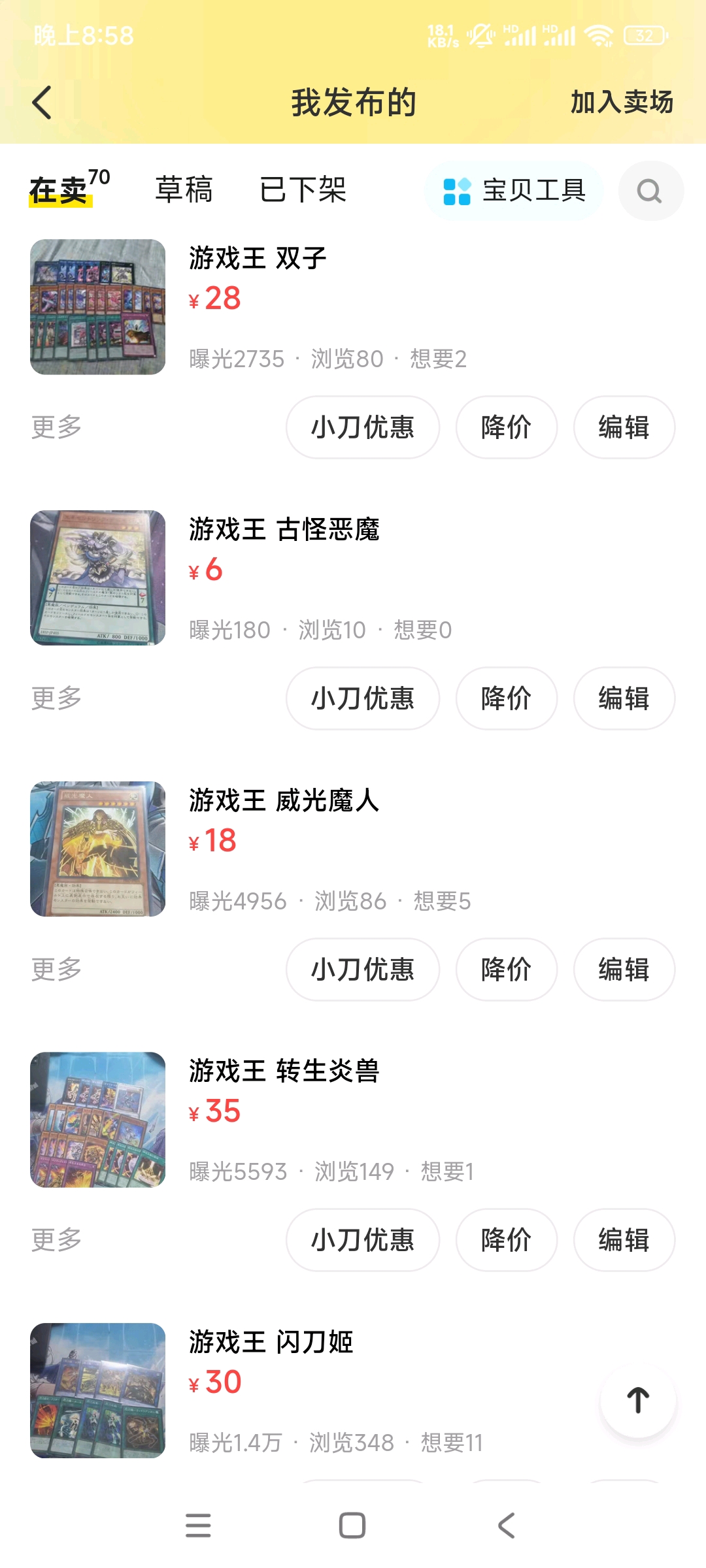Screen dimensions: 706x1568
Task: Tap 小刀优惠 for 游戏王 双子
Action: tap(363, 427)
